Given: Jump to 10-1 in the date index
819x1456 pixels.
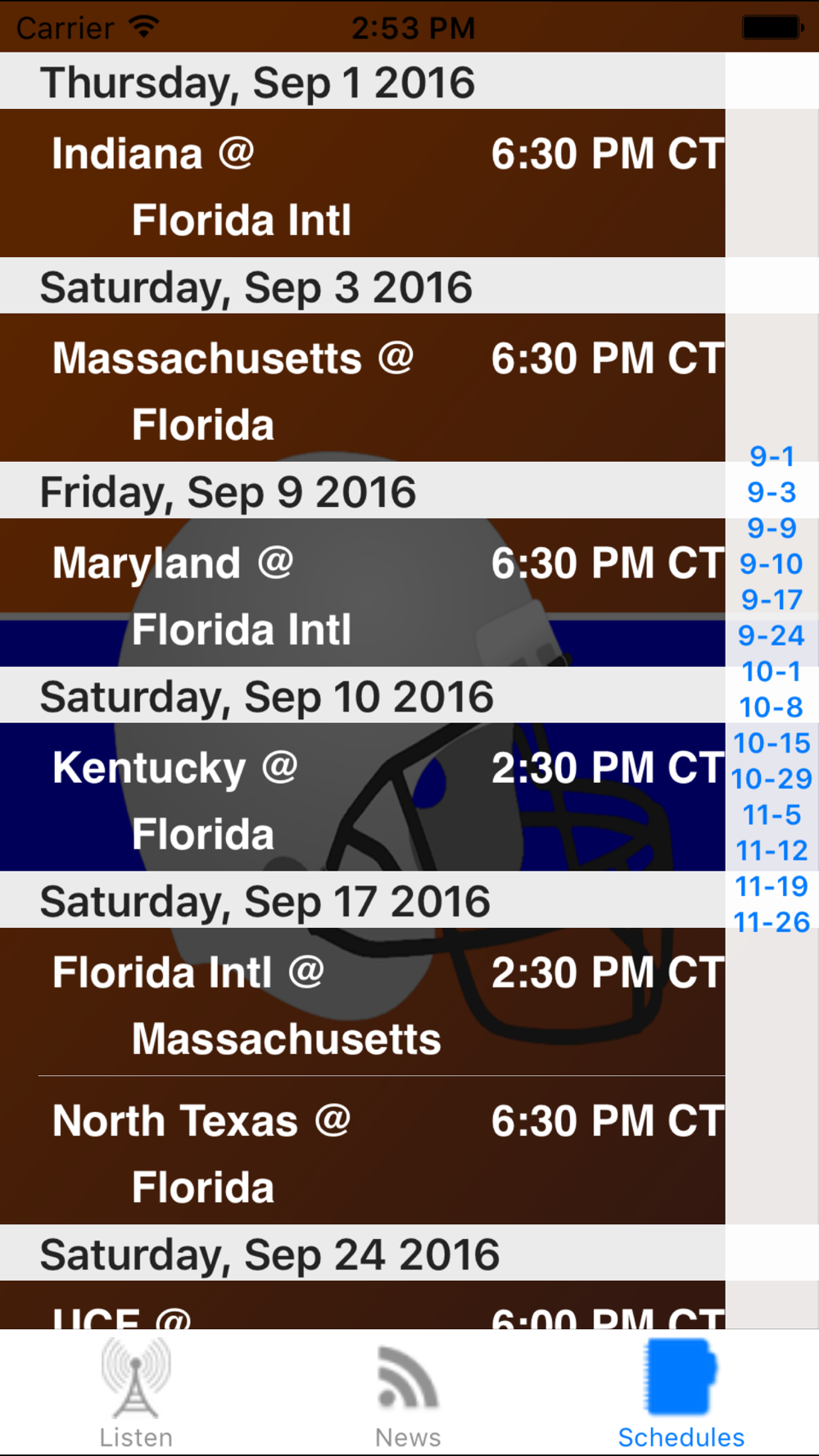Looking at the screenshot, I should click(x=771, y=671).
